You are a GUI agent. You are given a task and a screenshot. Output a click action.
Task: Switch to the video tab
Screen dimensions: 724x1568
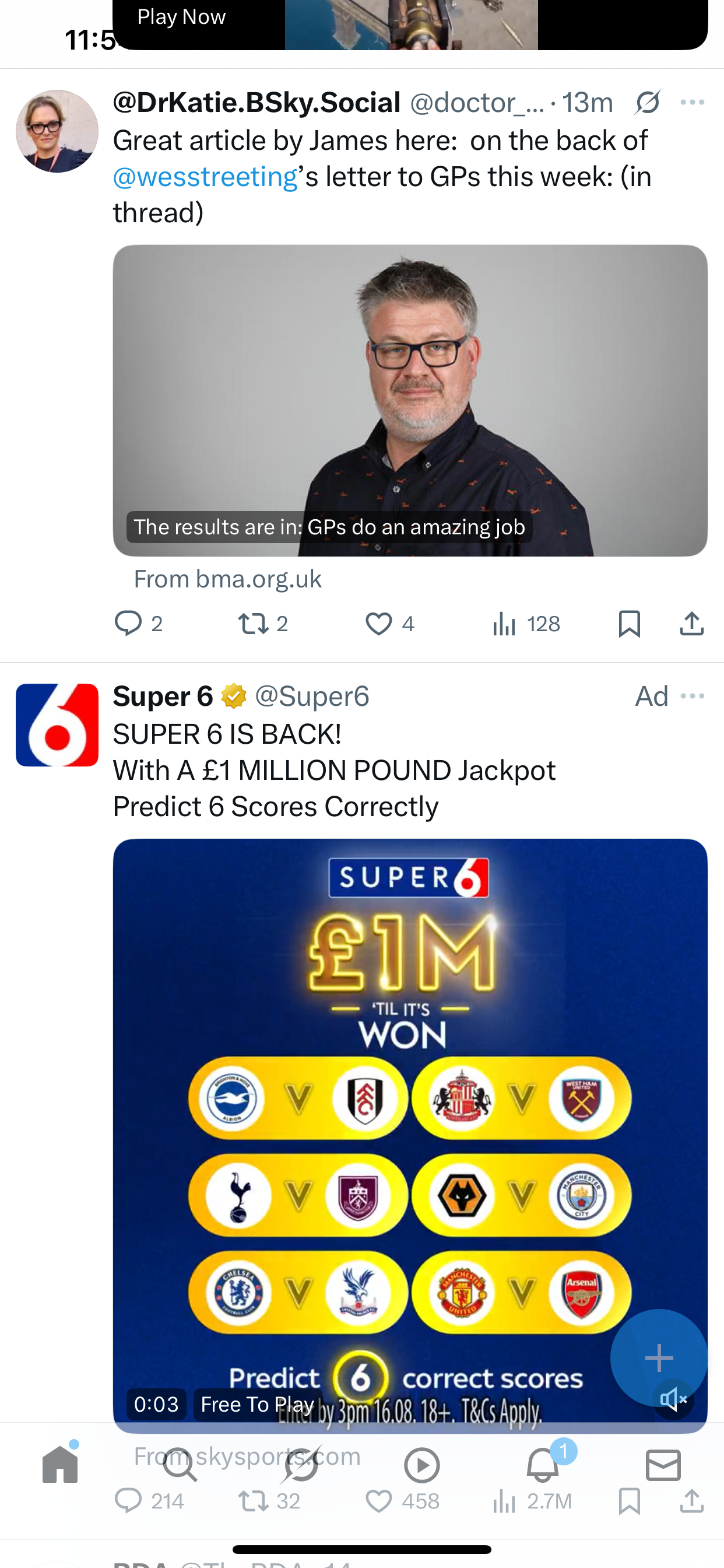(x=421, y=1465)
